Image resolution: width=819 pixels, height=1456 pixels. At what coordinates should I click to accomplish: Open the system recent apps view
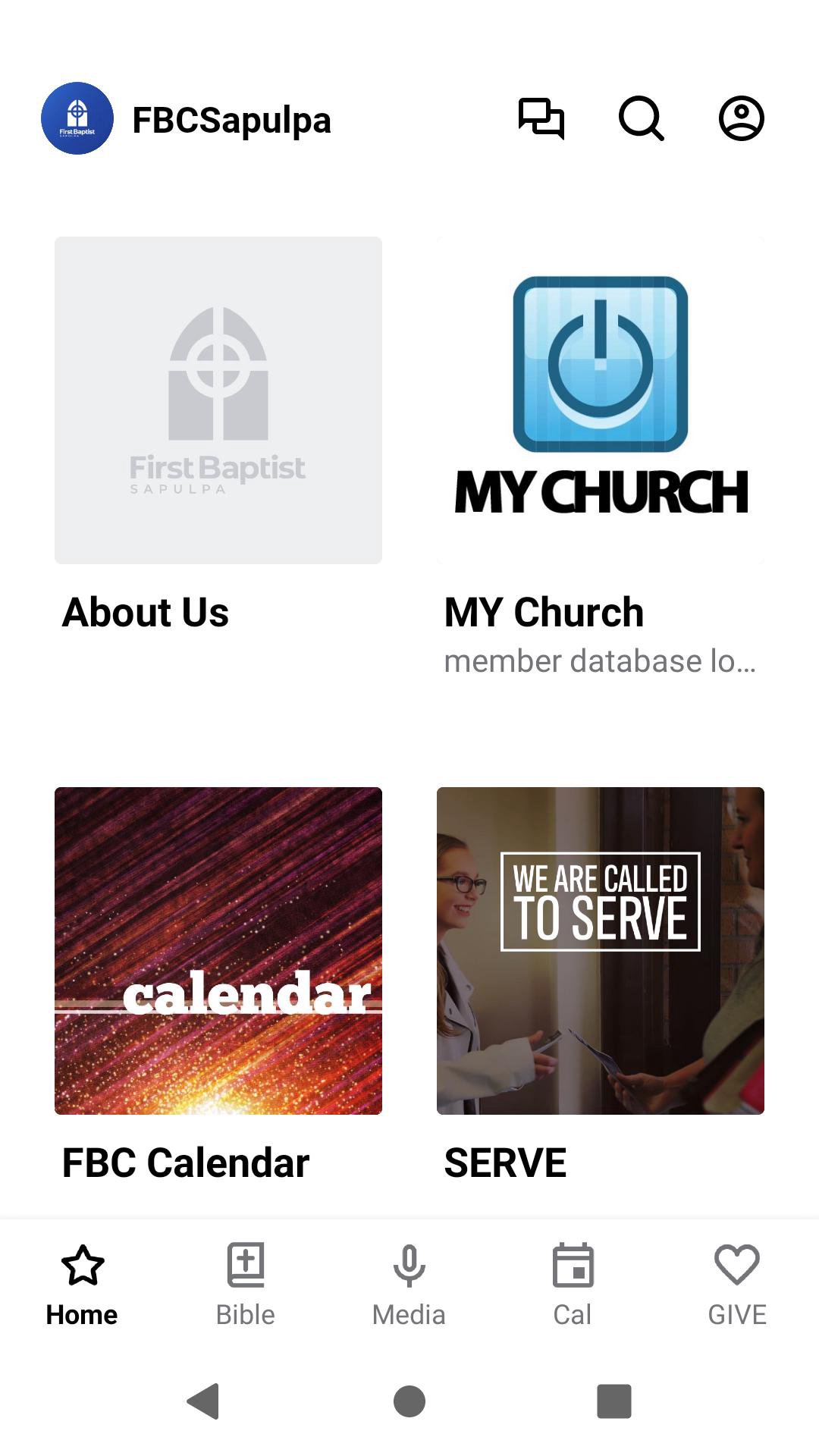614,1401
